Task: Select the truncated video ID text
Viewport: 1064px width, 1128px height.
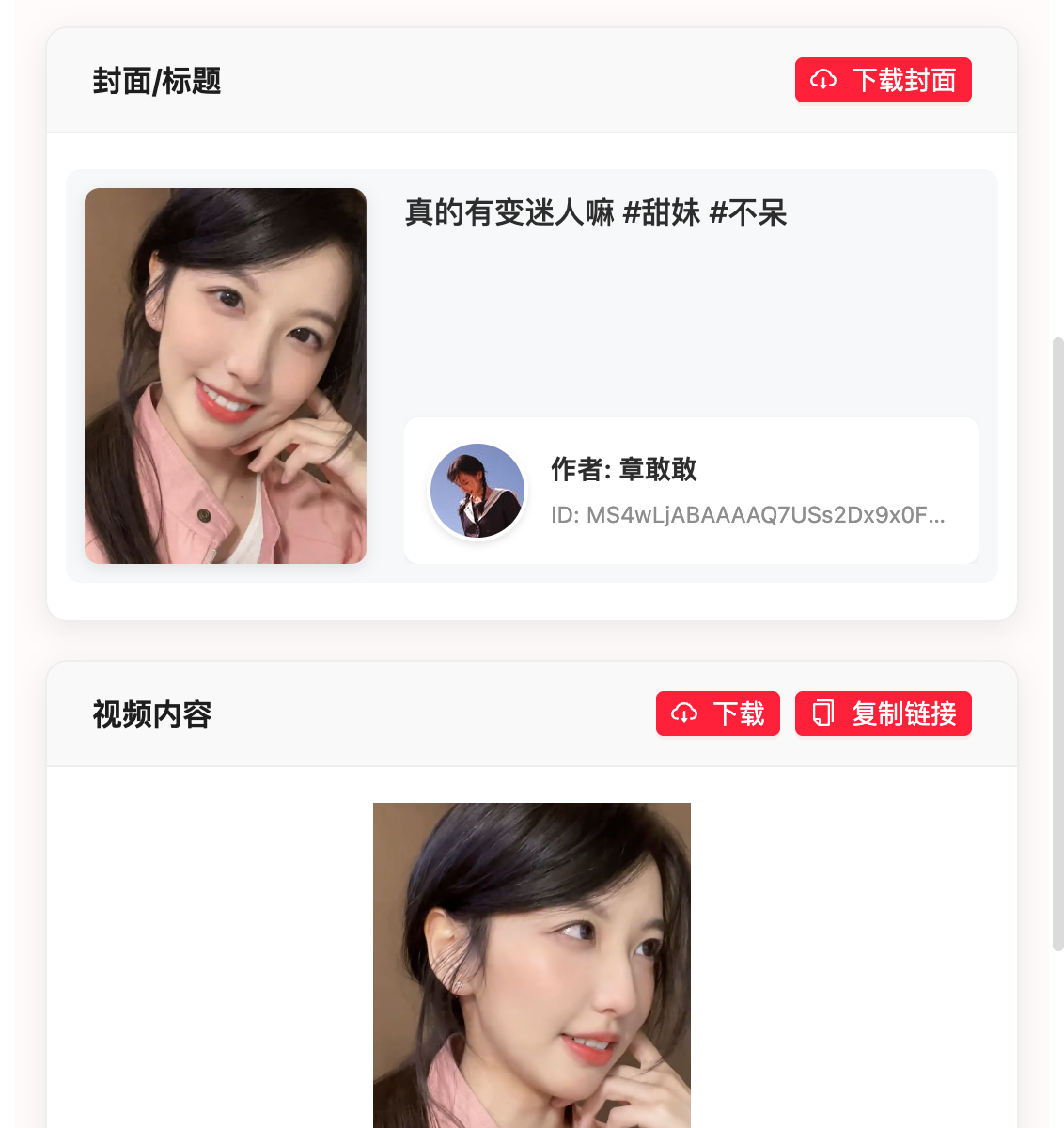Action: click(749, 516)
